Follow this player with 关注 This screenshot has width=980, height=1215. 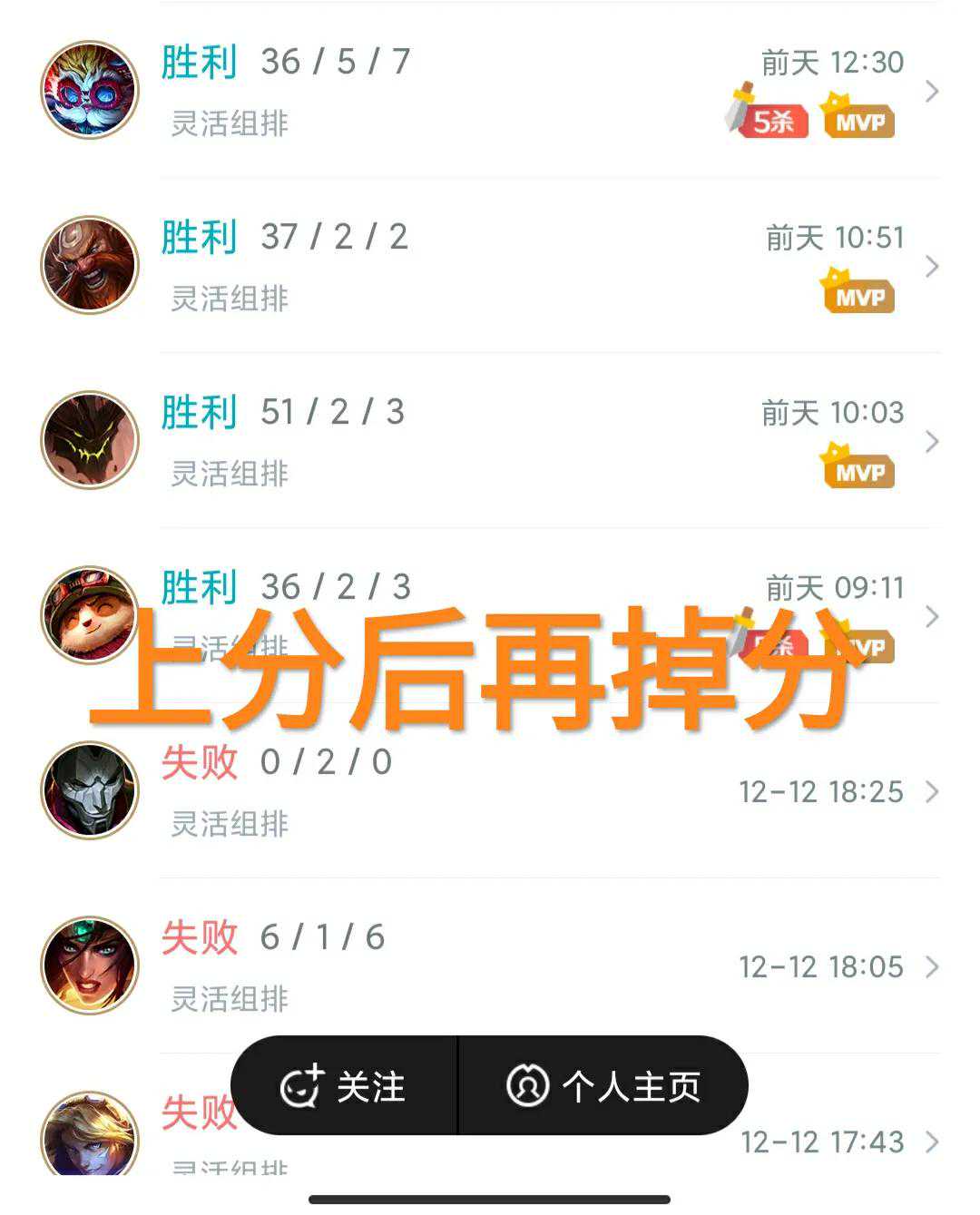(x=345, y=1086)
